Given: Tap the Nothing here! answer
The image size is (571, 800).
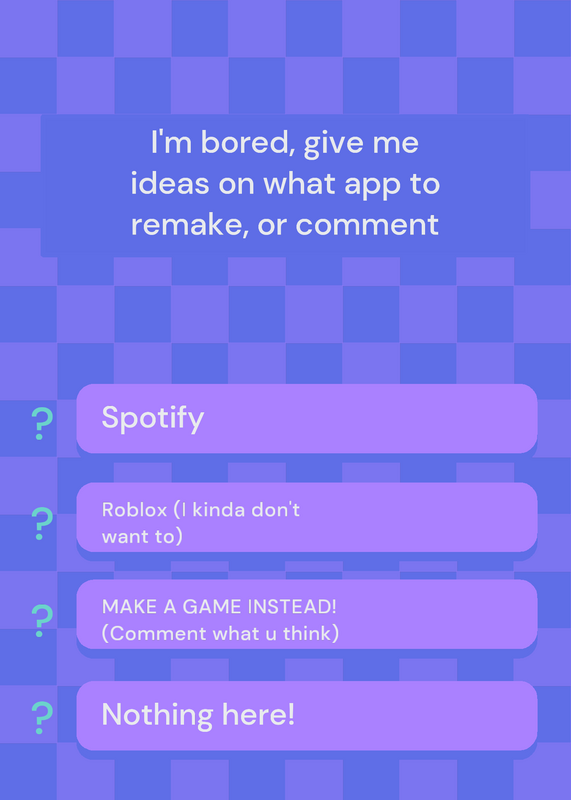Looking at the screenshot, I should 307,715.
